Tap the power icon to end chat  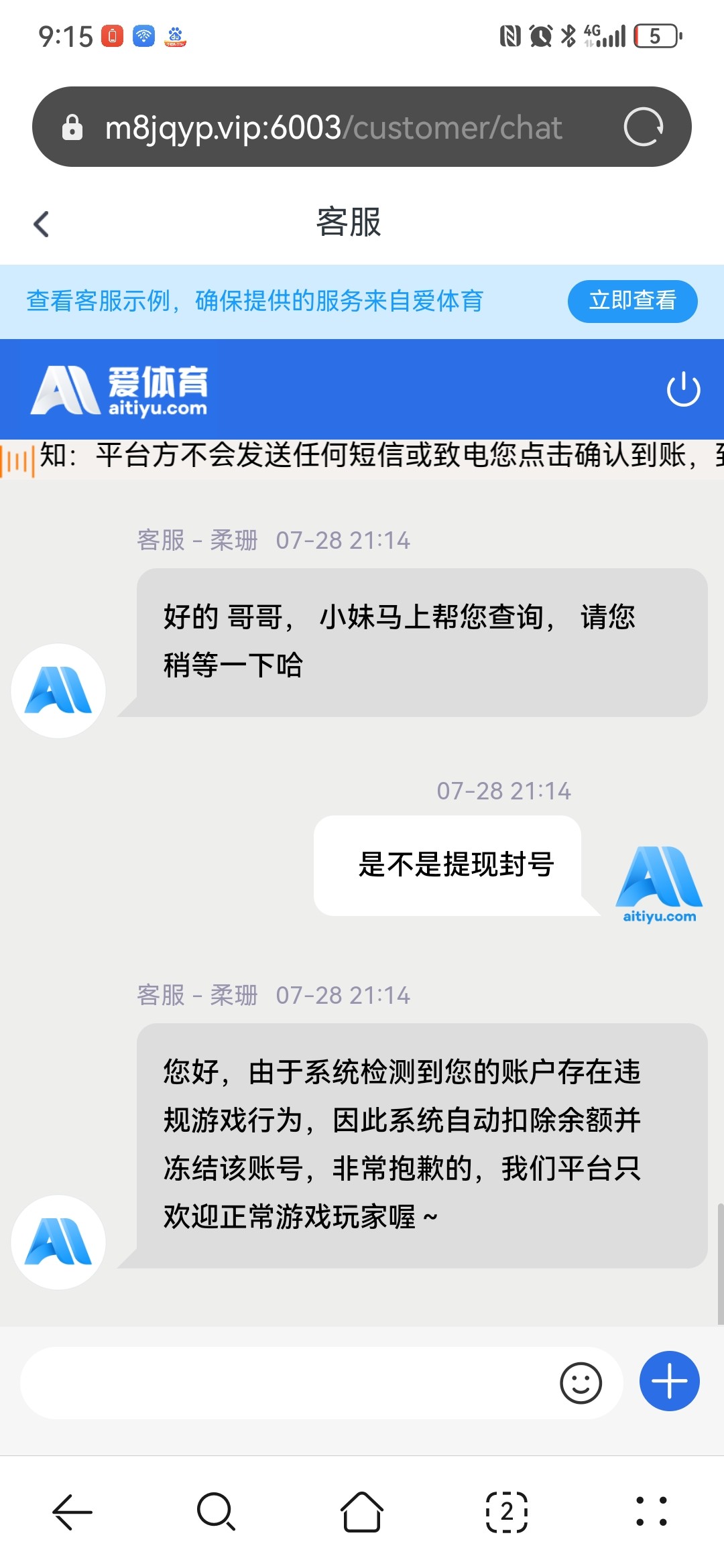pos(683,389)
